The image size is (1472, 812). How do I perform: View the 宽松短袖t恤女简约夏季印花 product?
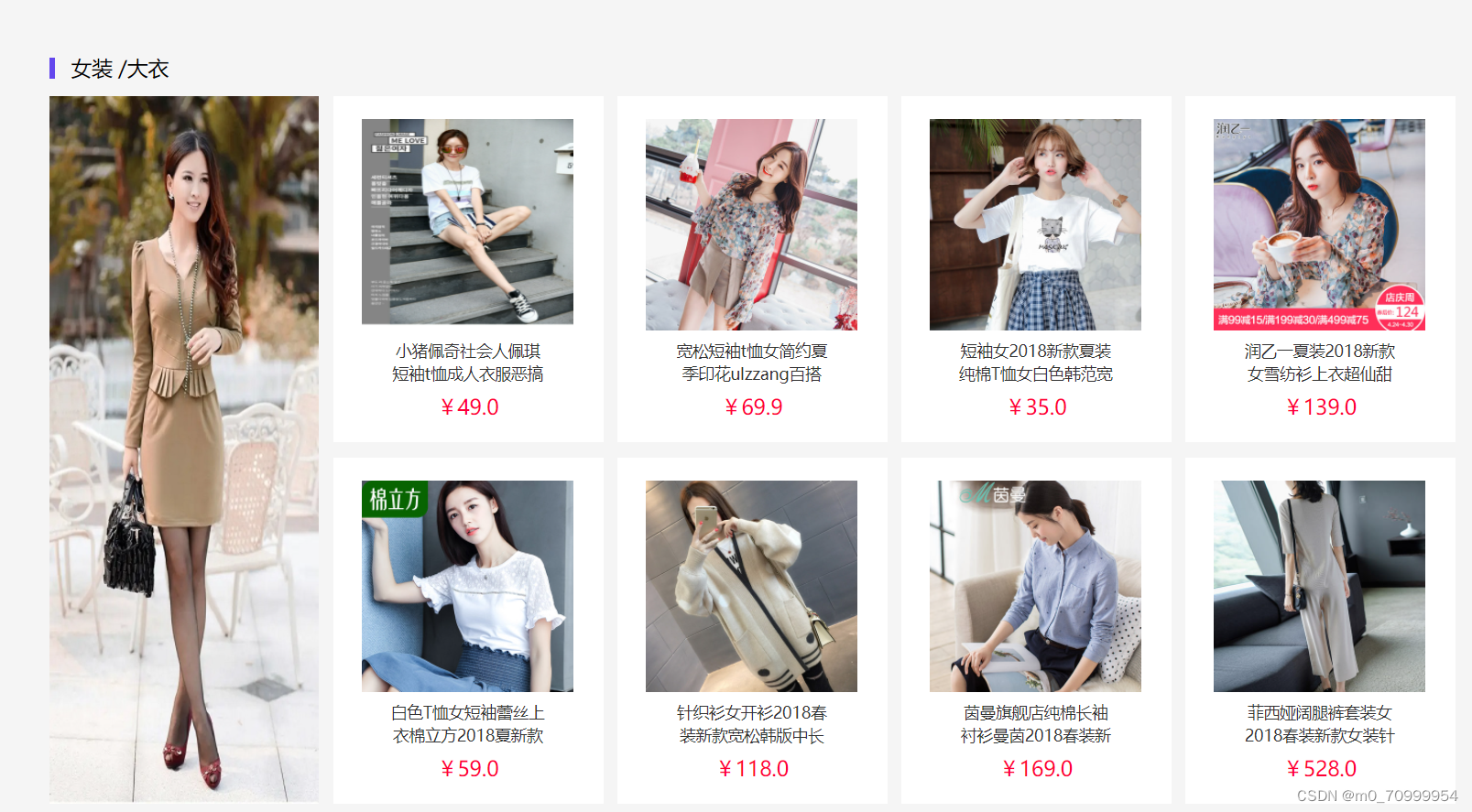(752, 269)
